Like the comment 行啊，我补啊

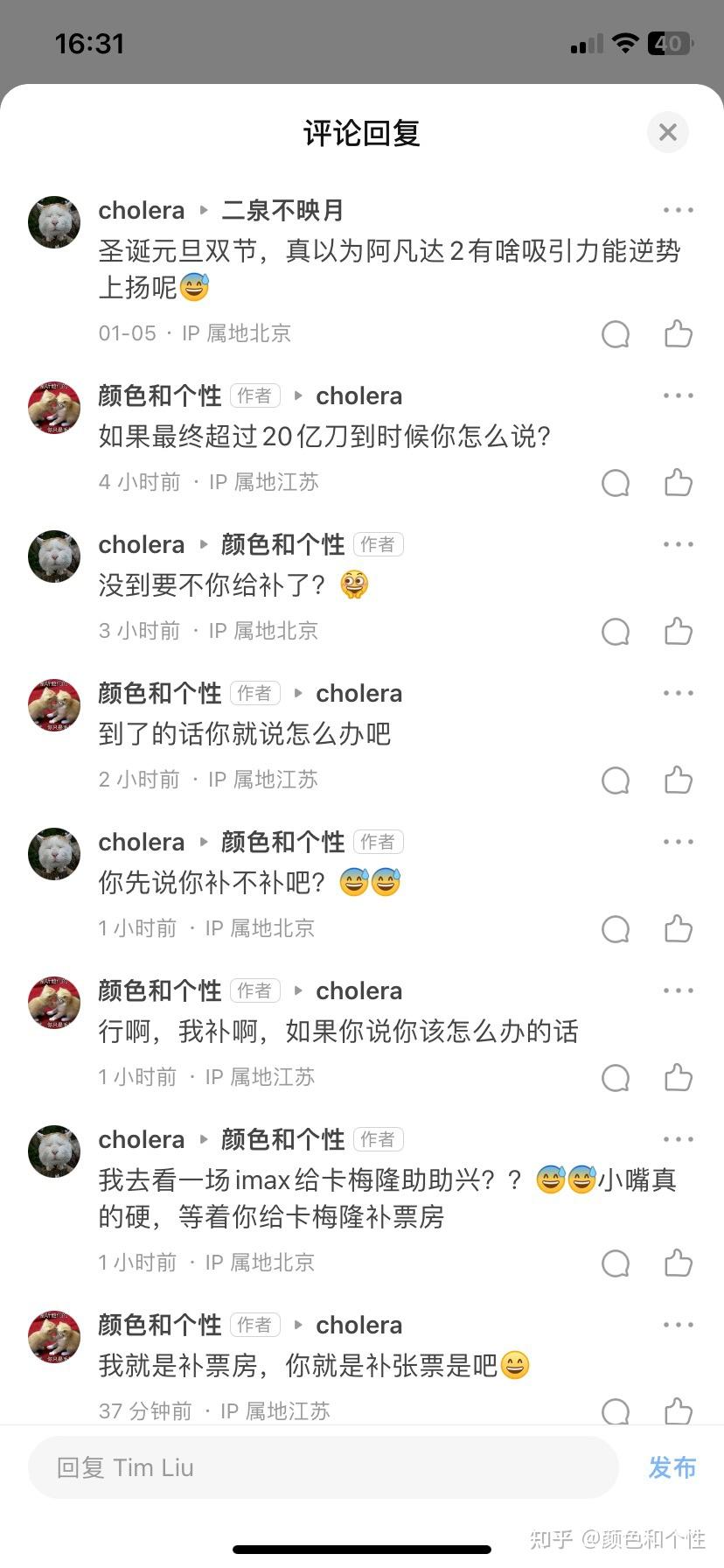[x=679, y=1077]
